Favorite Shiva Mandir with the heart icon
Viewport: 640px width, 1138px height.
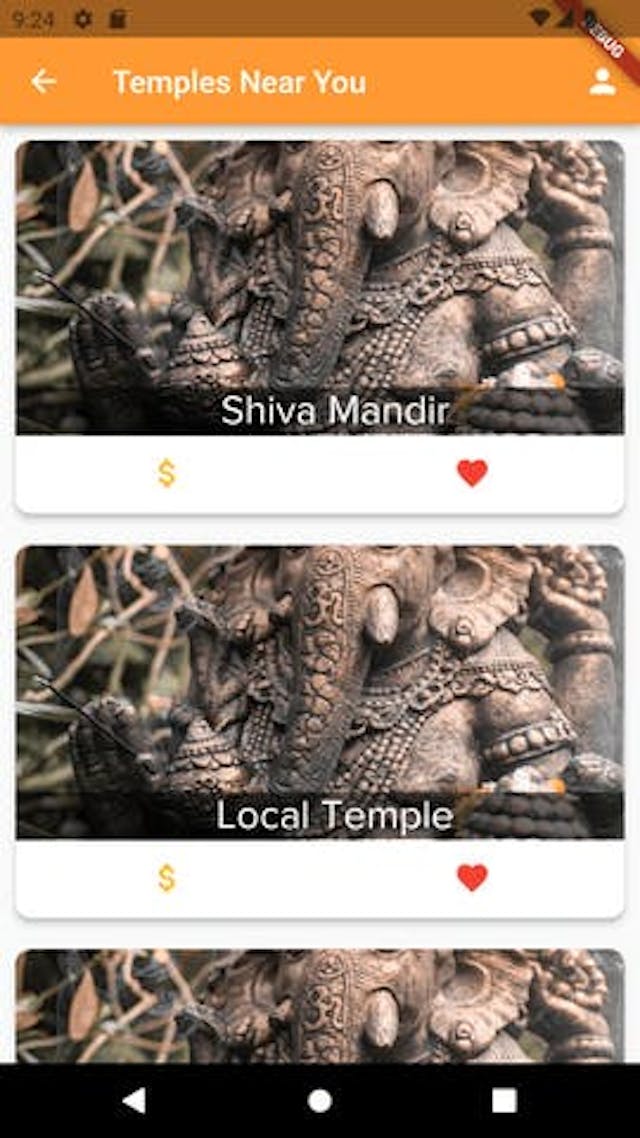pyautogui.click(x=472, y=473)
